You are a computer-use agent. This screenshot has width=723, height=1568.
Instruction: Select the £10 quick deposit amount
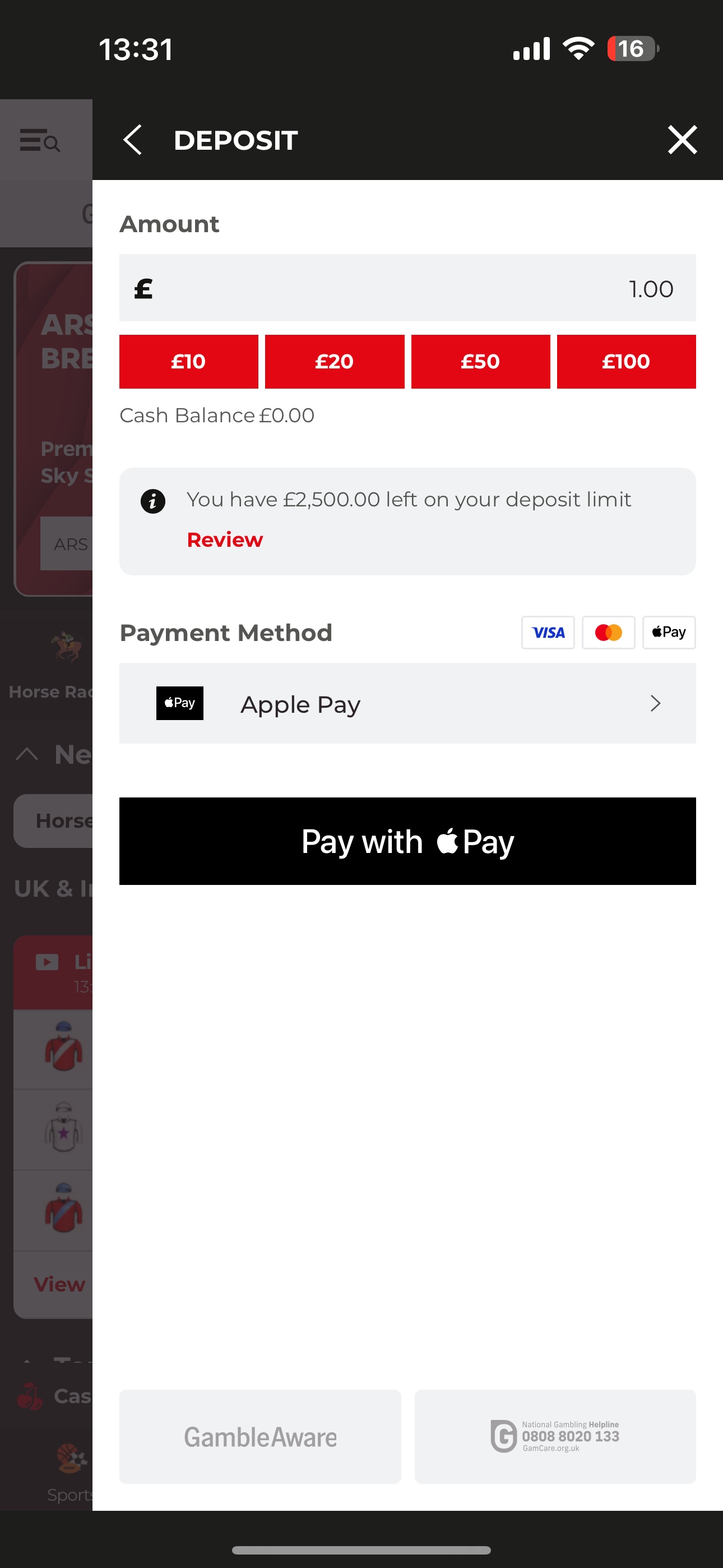(189, 361)
